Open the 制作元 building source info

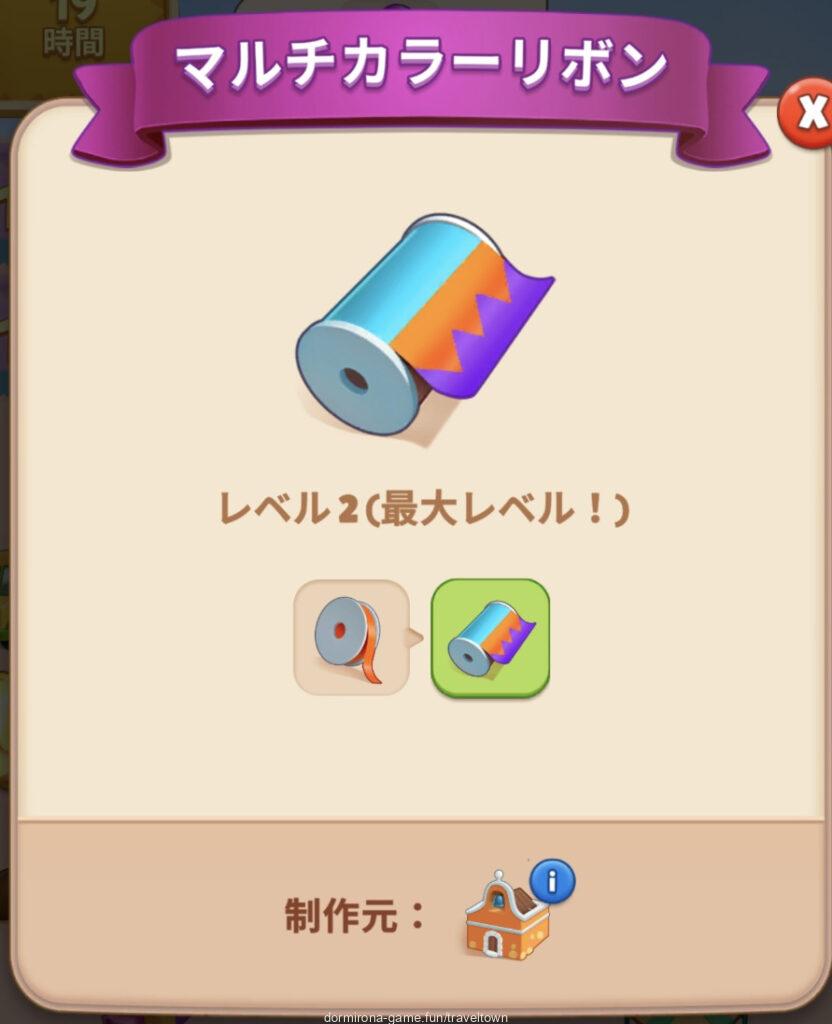pyautogui.click(x=551, y=882)
